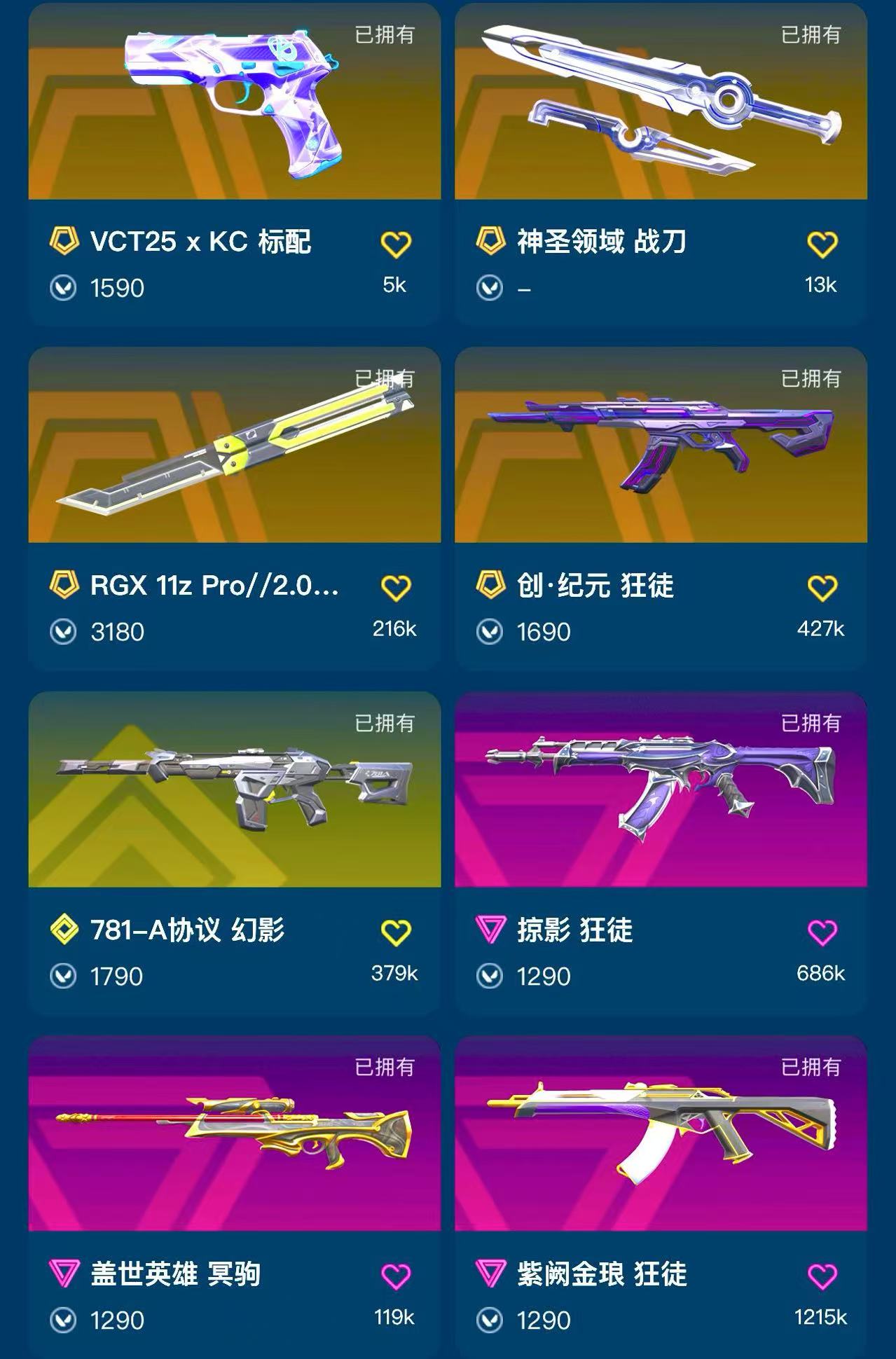The height and width of the screenshot is (1359, 896).
Task: Open the RGX 11z Pro//2.0 knife card
Action: pos(235,509)
